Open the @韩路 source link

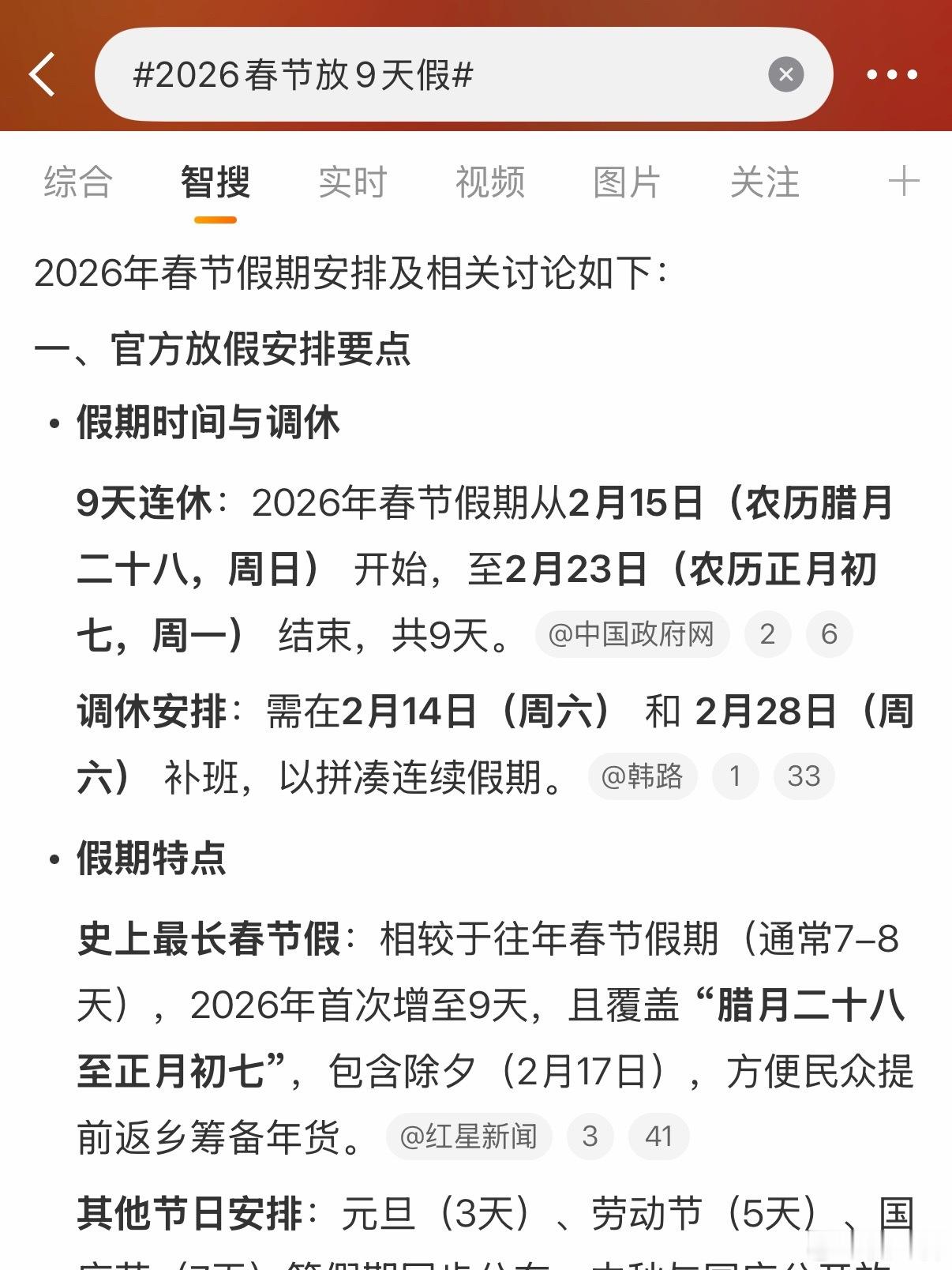click(643, 777)
